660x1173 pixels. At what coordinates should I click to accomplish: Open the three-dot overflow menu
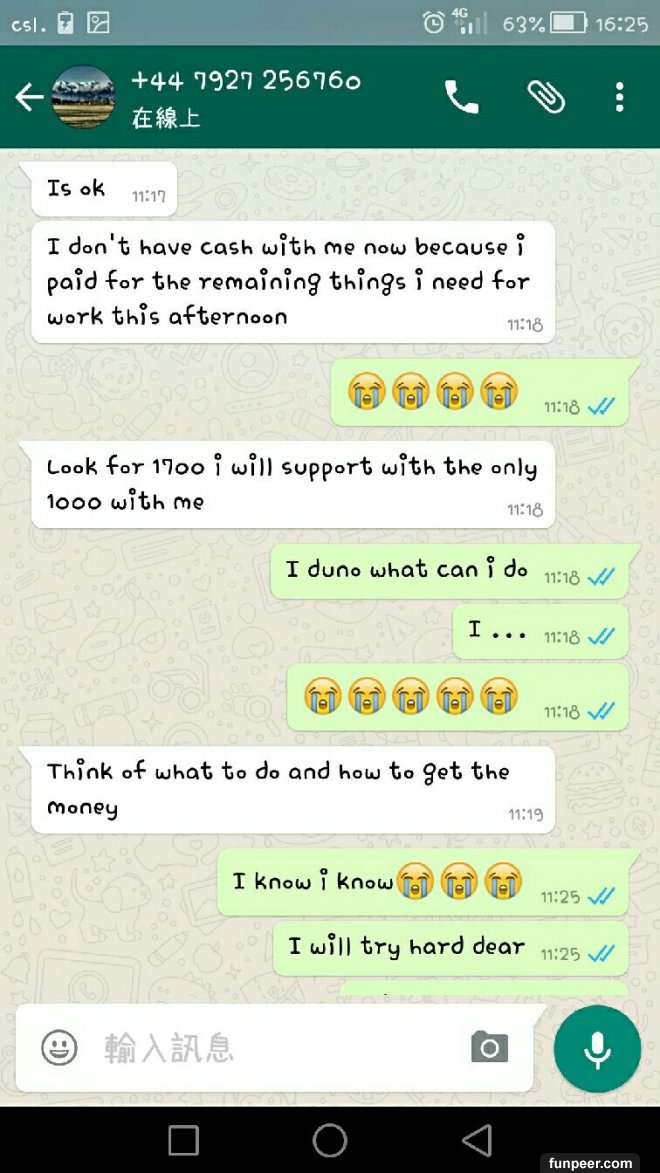click(619, 97)
